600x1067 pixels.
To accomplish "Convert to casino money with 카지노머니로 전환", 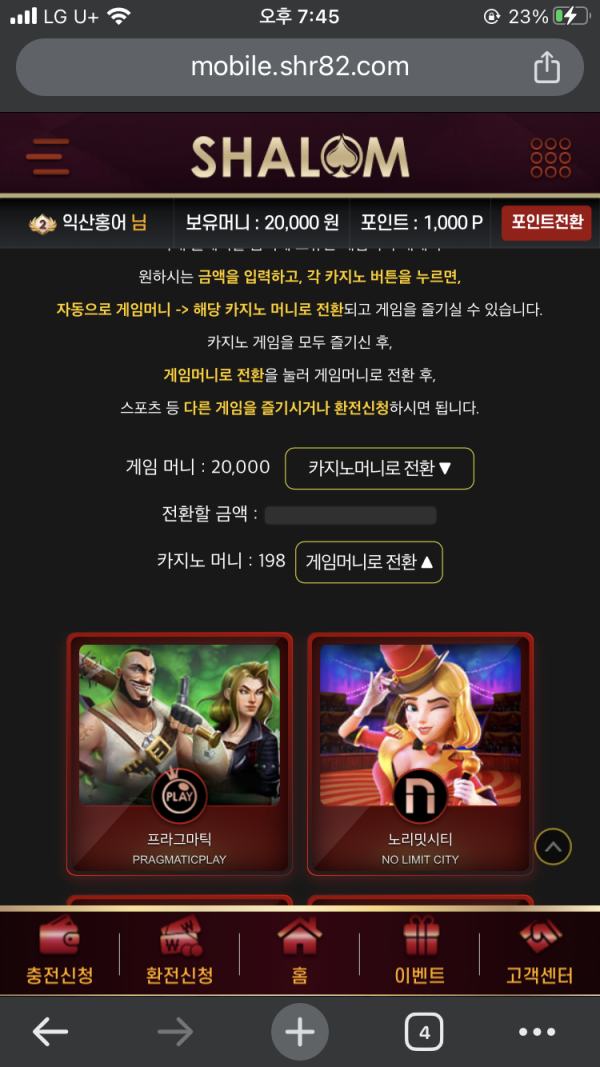I will point(379,468).
